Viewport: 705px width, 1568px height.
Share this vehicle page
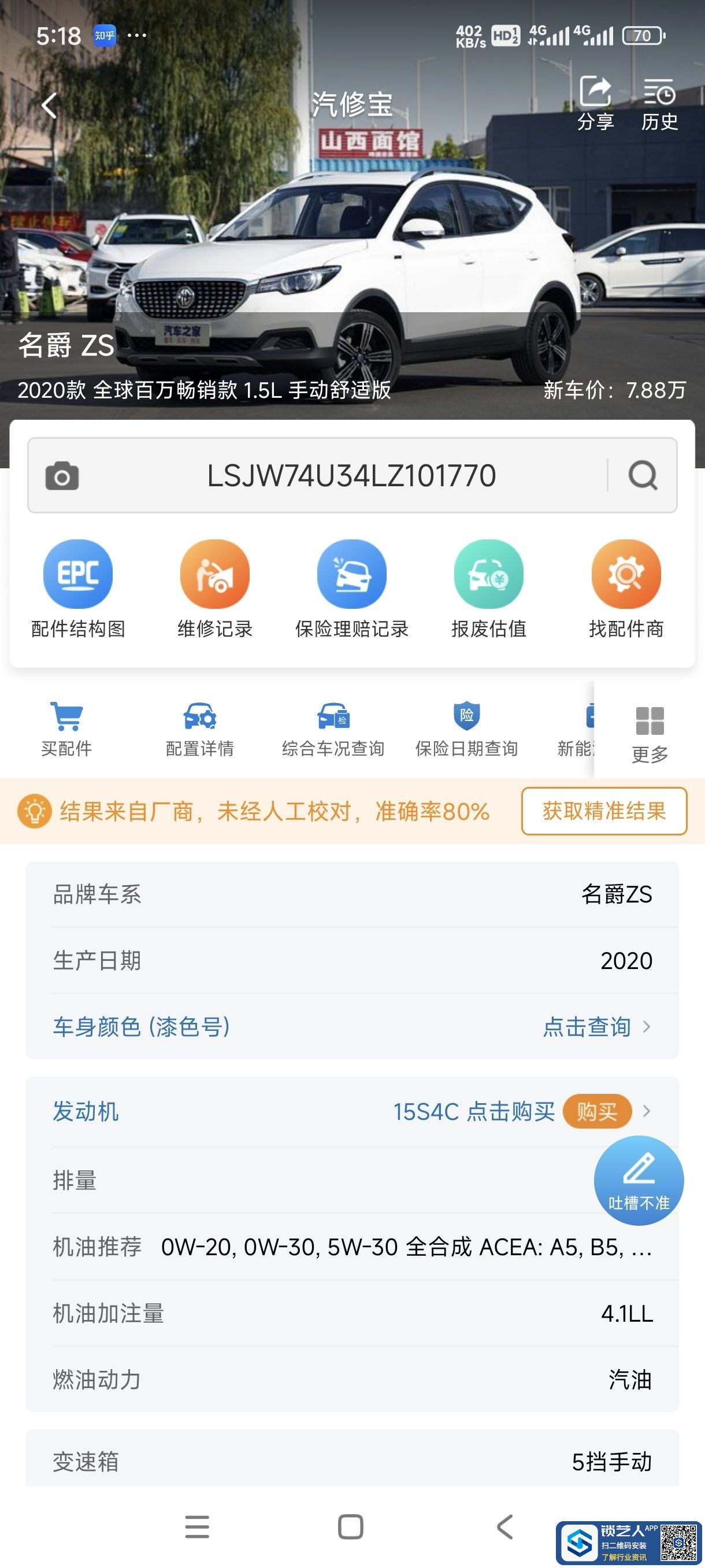pyautogui.click(x=595, y=102)
